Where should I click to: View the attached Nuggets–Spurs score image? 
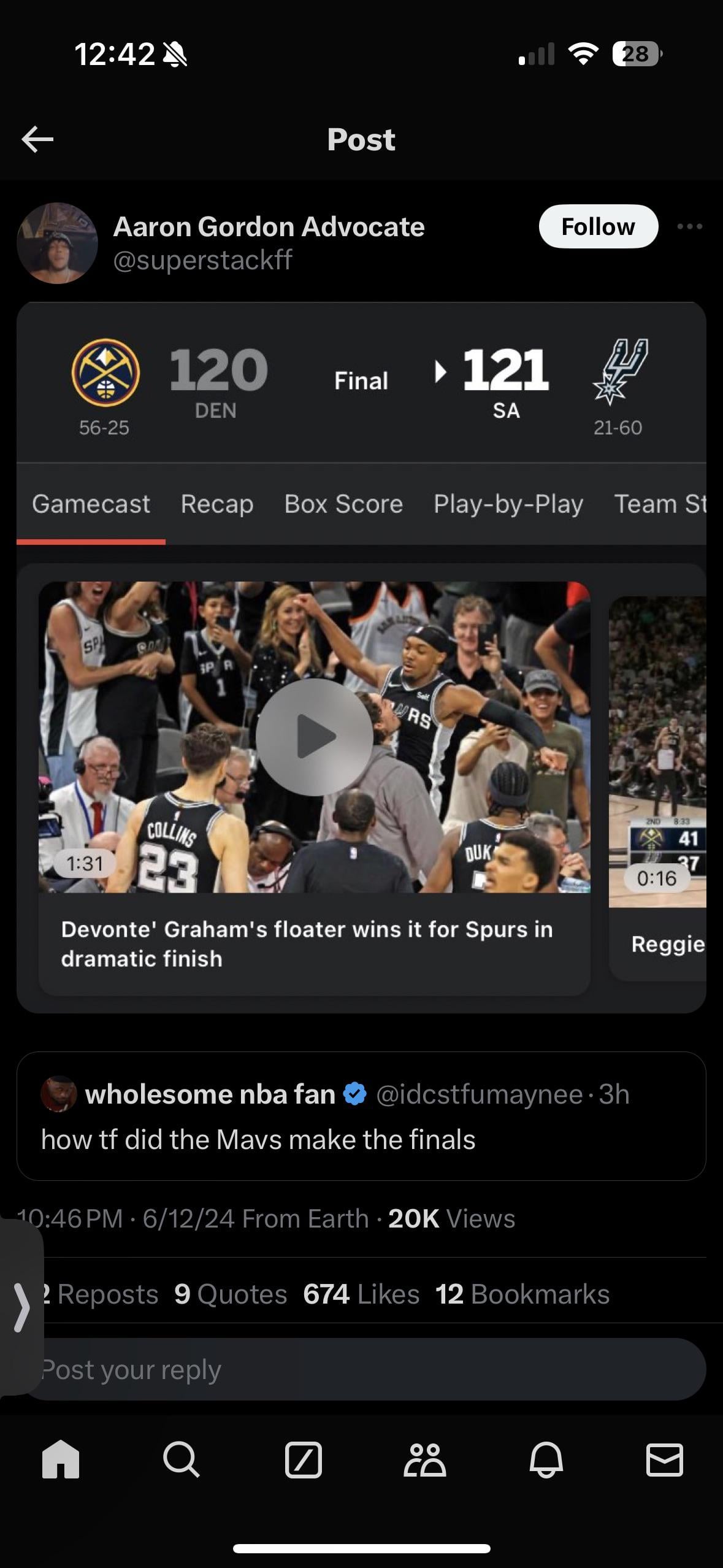tap(361, 656)
